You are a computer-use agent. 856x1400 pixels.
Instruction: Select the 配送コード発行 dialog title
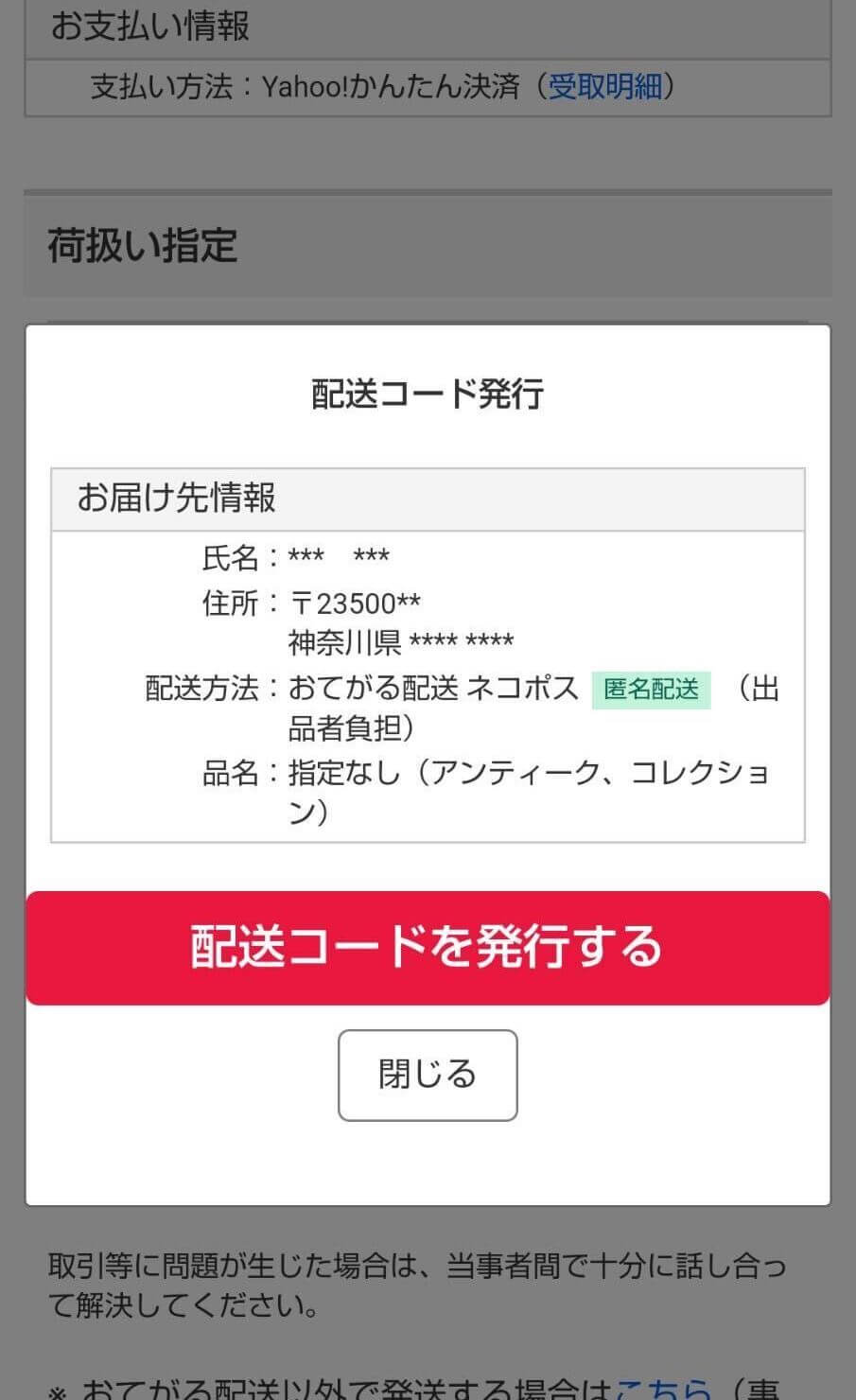tap(427, 394)
